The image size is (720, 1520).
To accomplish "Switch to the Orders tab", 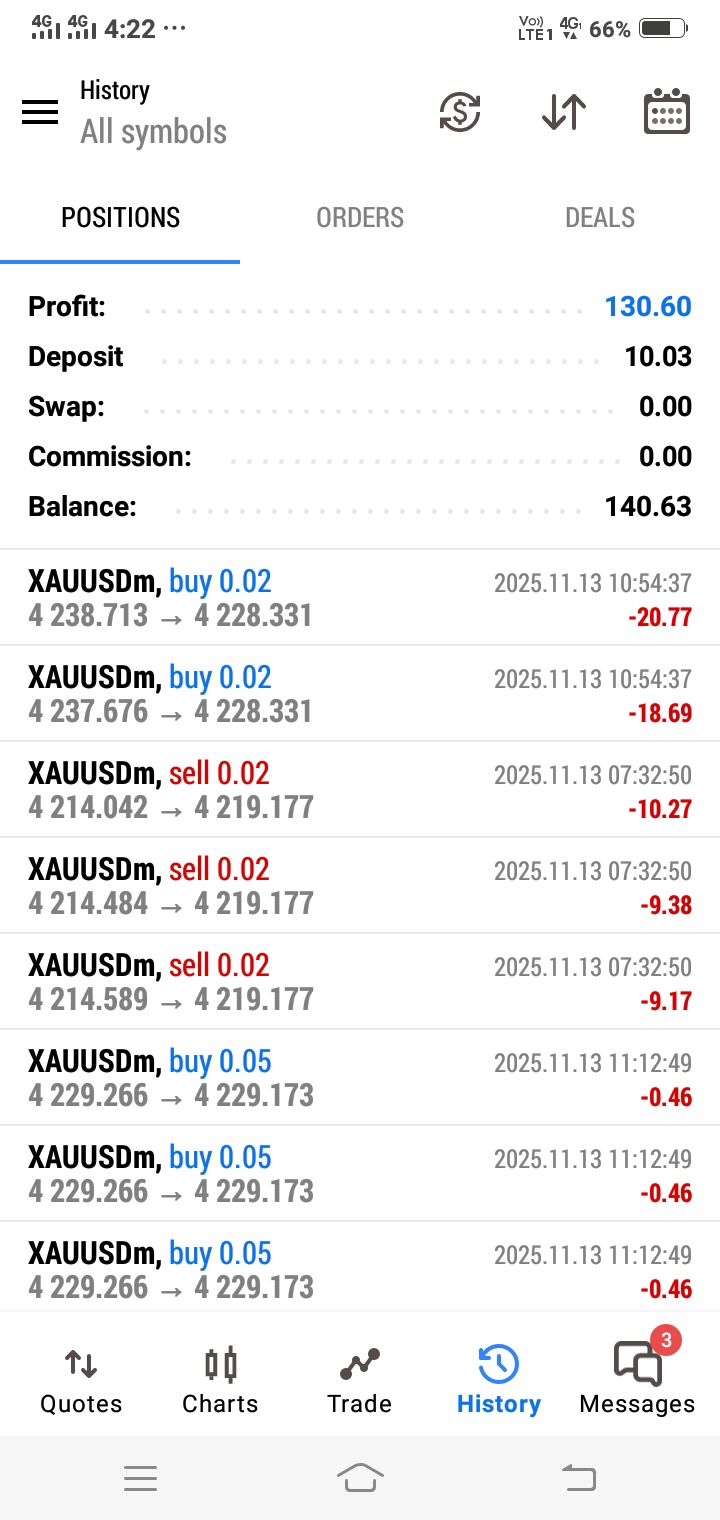I will coord(360,218).
